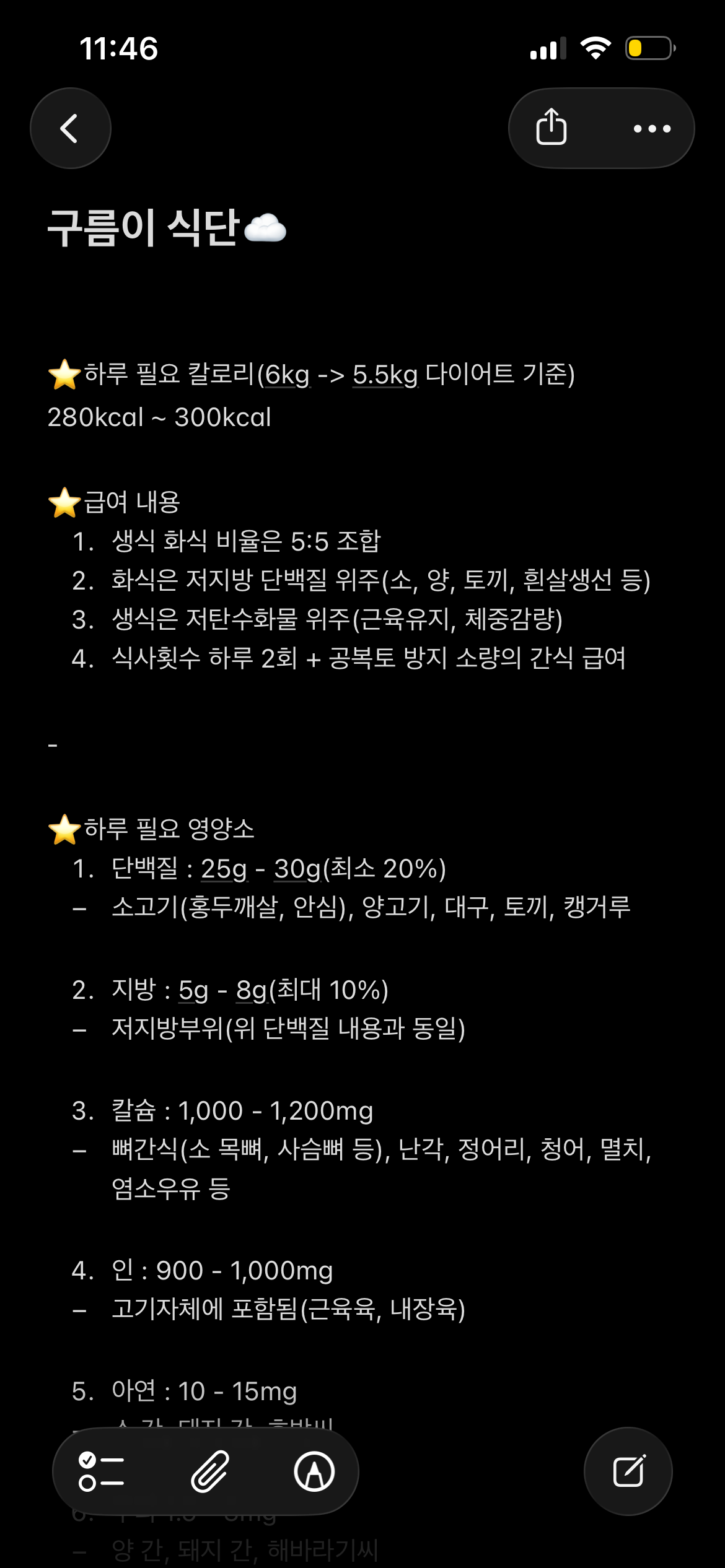The width and height of the screenshot is (725, 1568).
Task: Go back to the notes list
Action: click(x=70, y=128)
